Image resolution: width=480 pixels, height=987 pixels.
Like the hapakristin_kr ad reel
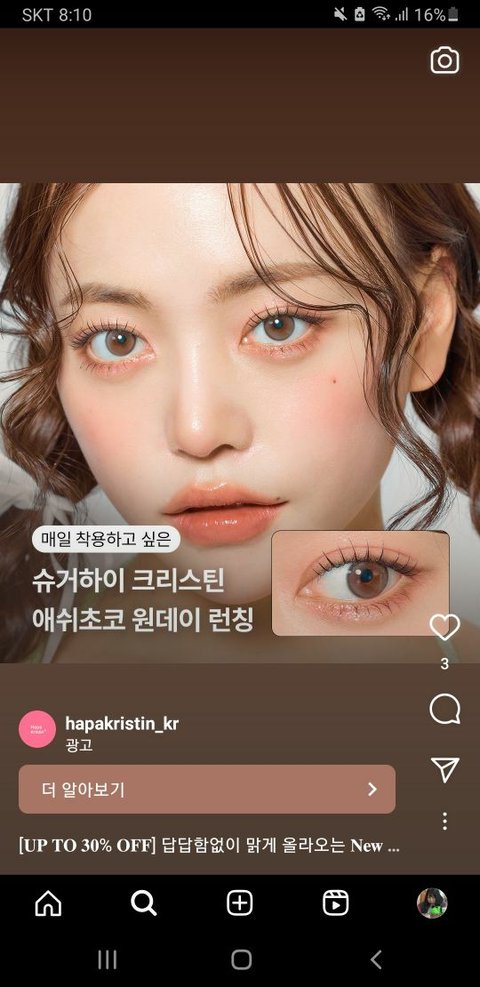click(445, 627)
